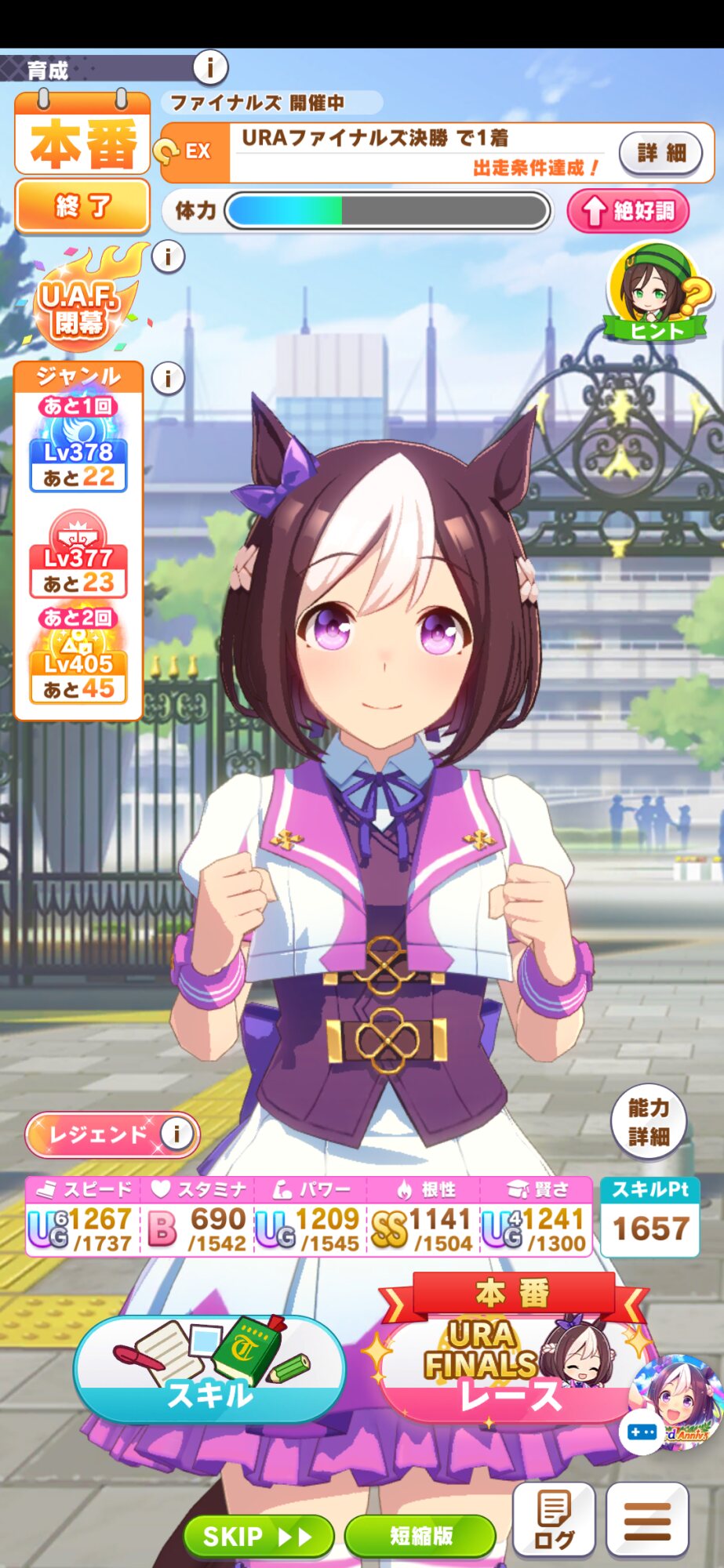Screen dimensions: 724x1568
Task: View the red Lv377 genre panel
Action: [x=78, y=554]
